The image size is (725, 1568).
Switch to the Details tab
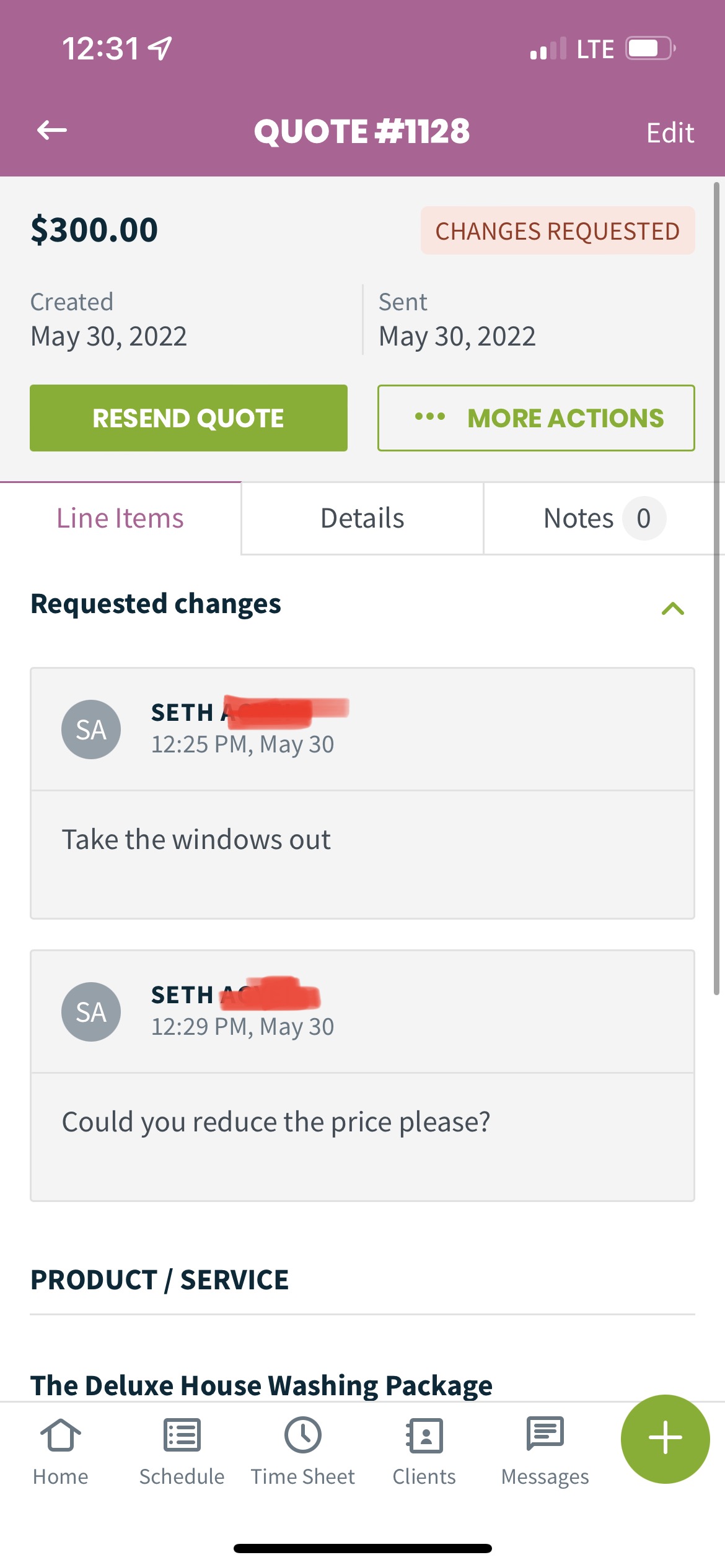click(x=362, y=518)
